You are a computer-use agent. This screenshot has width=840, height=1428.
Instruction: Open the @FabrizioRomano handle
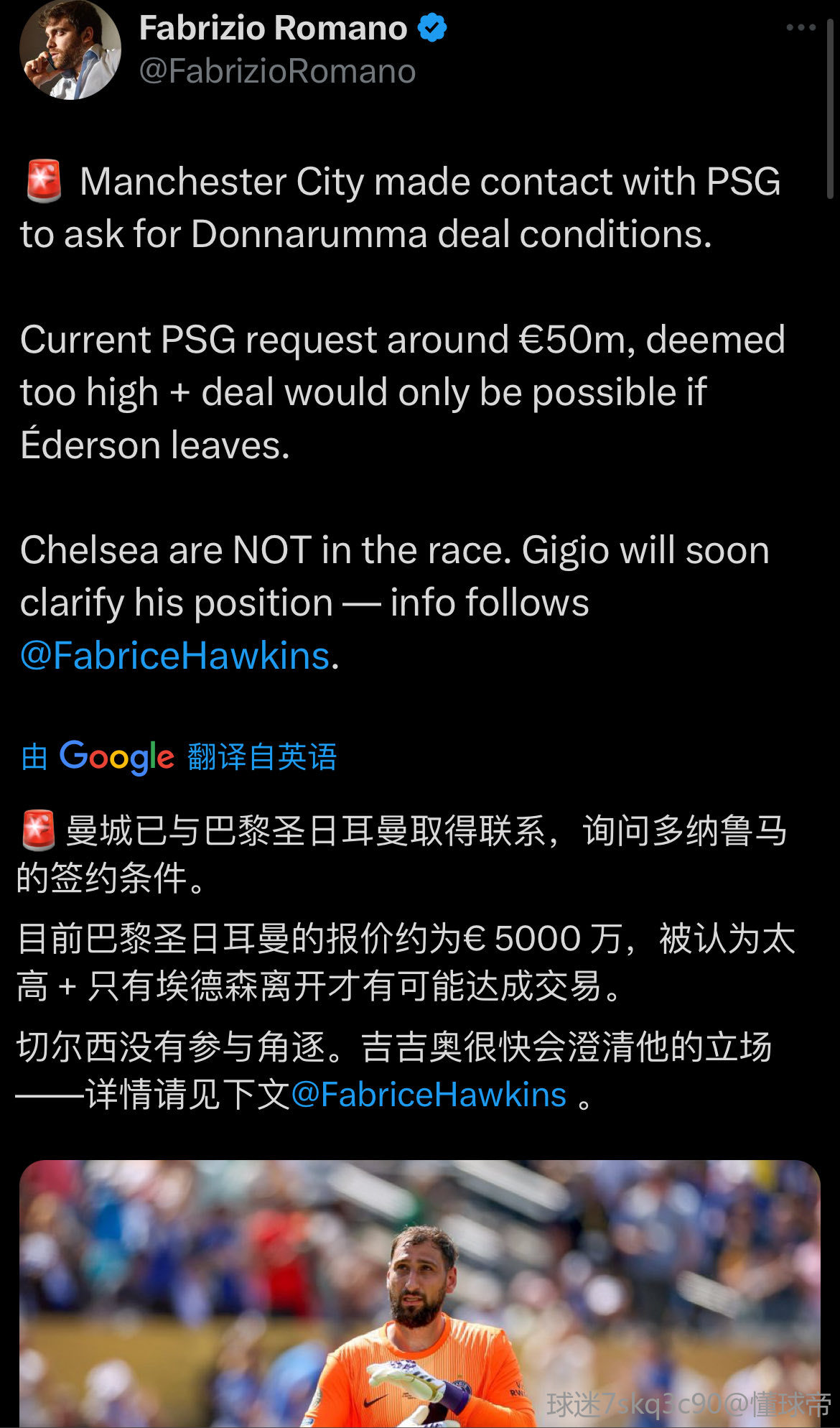coord(277,71)
